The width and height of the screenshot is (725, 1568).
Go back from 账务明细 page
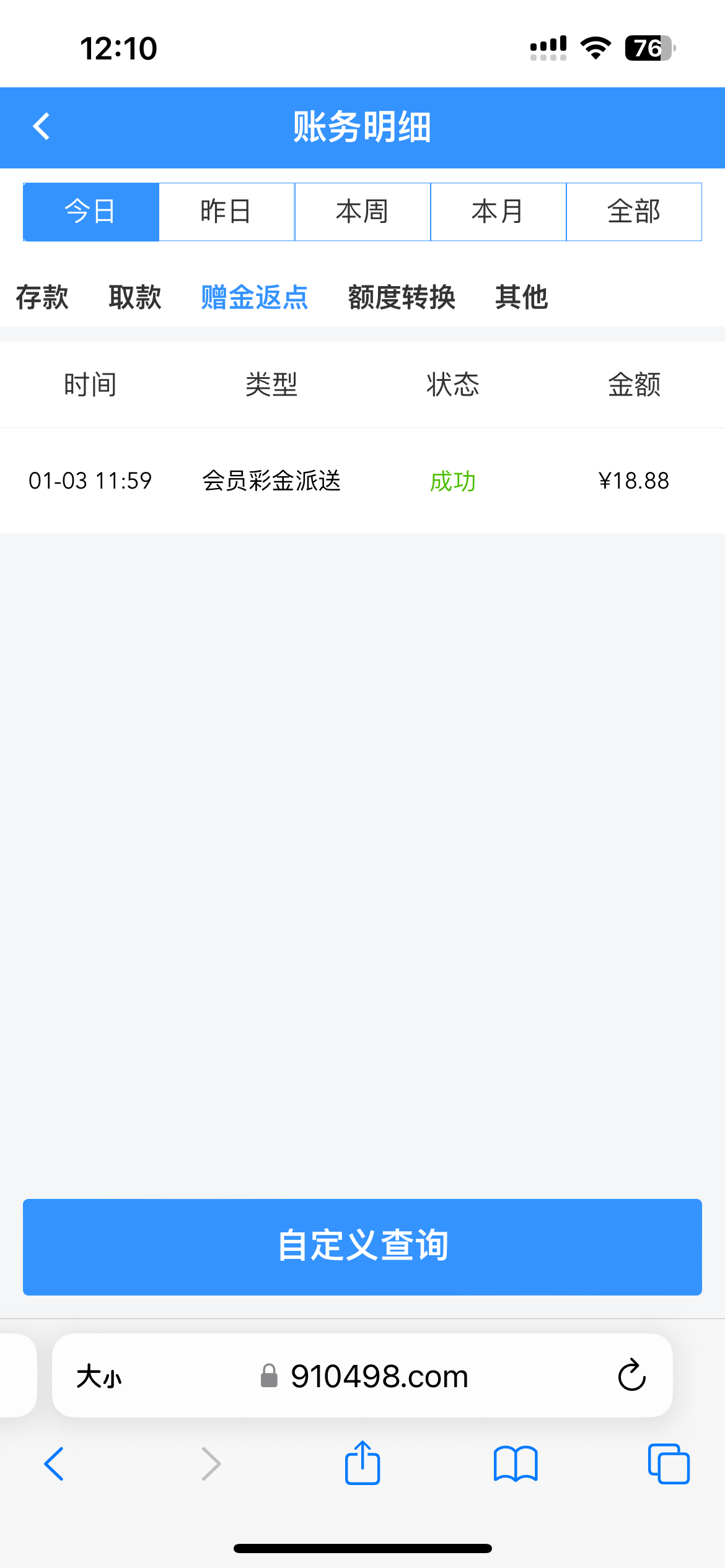click(42, 127)
